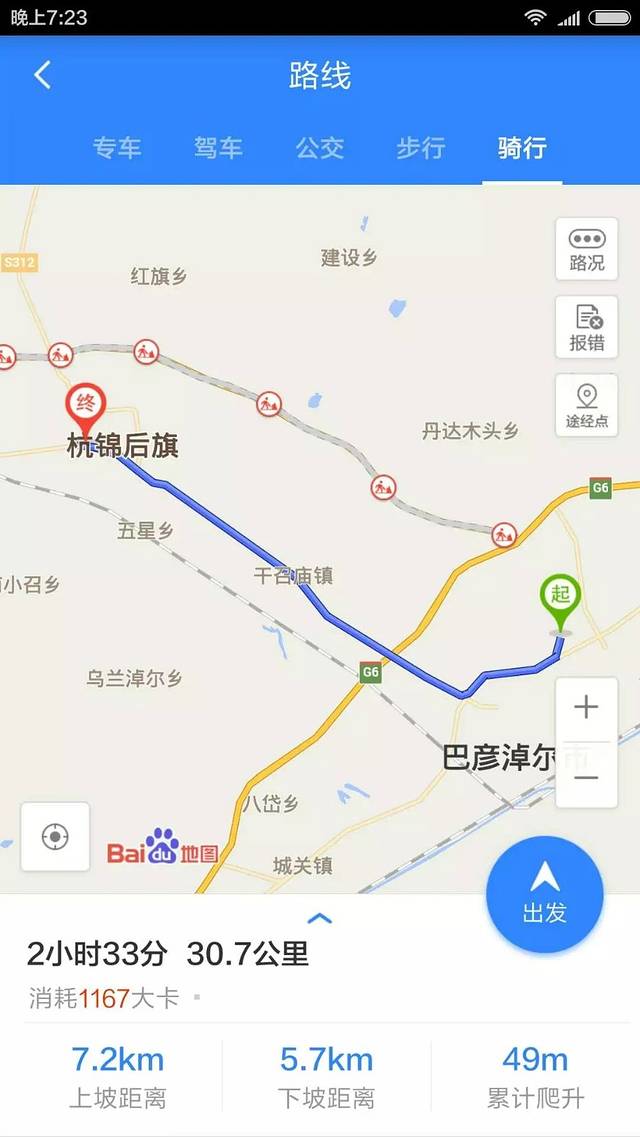Add a waypoint with 途经点
This screenshot has height=1137, width=640.
[x=587, y=405]
